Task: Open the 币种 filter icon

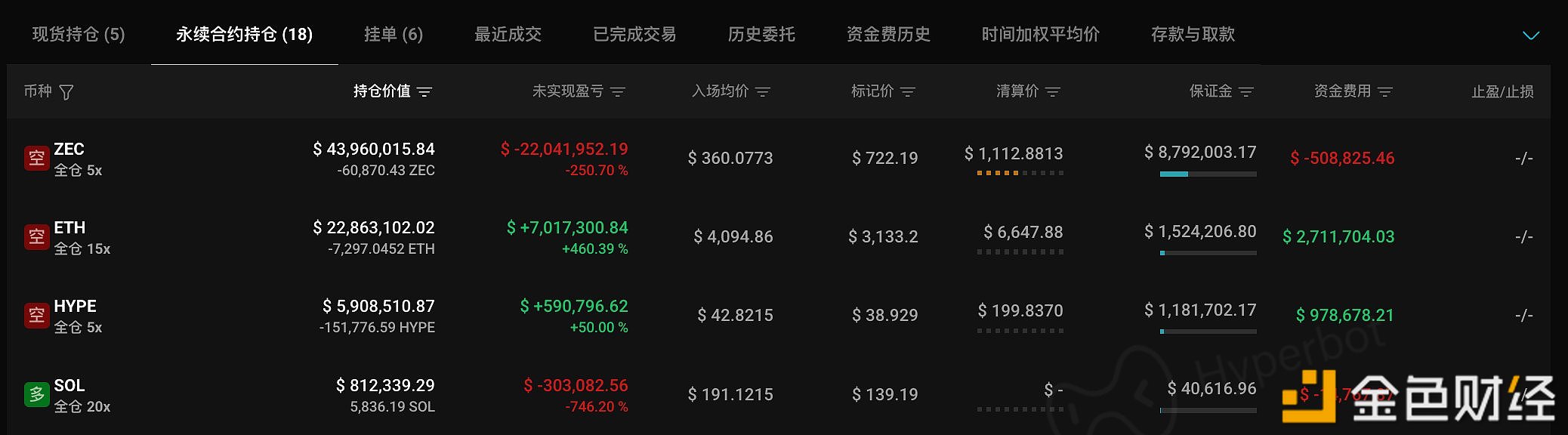Action: point(66,92)
